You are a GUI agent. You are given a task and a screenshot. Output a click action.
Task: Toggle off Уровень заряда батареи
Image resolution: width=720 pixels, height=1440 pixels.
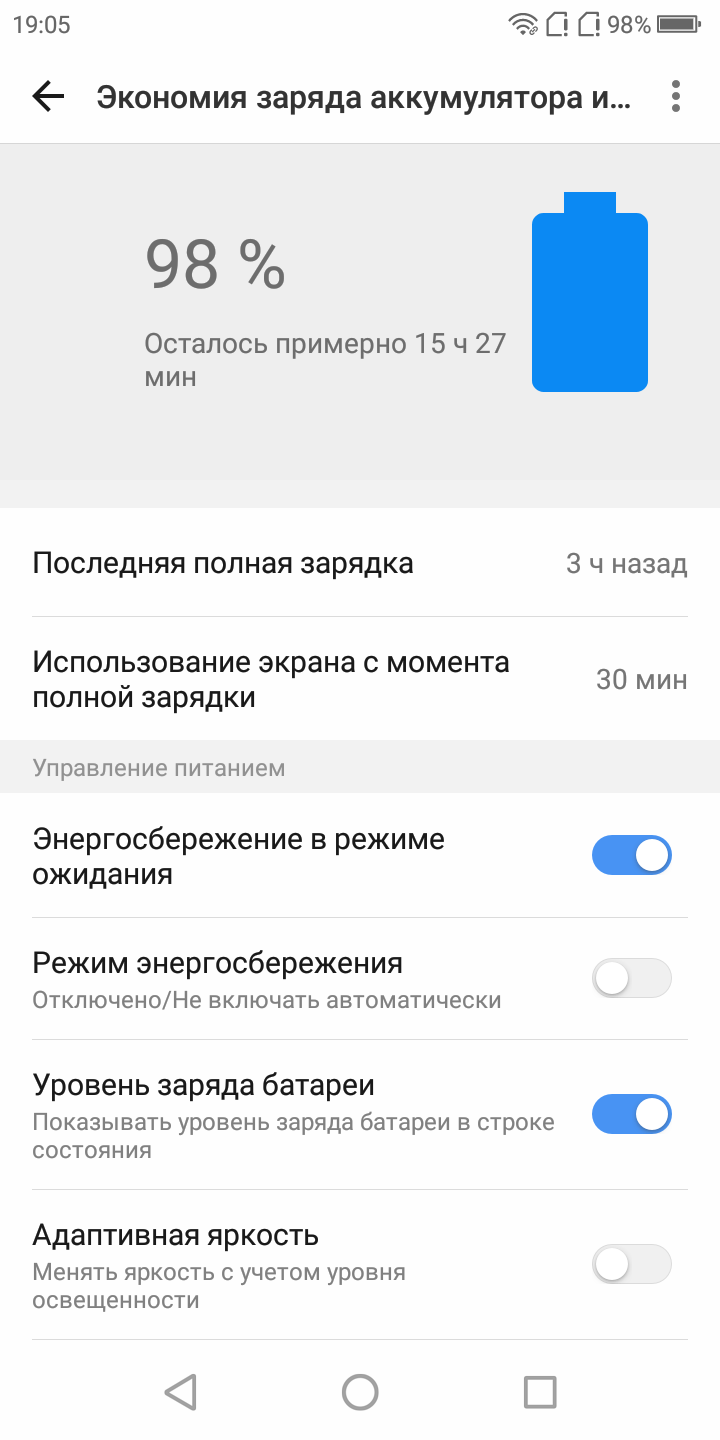tap(631, 1114)
